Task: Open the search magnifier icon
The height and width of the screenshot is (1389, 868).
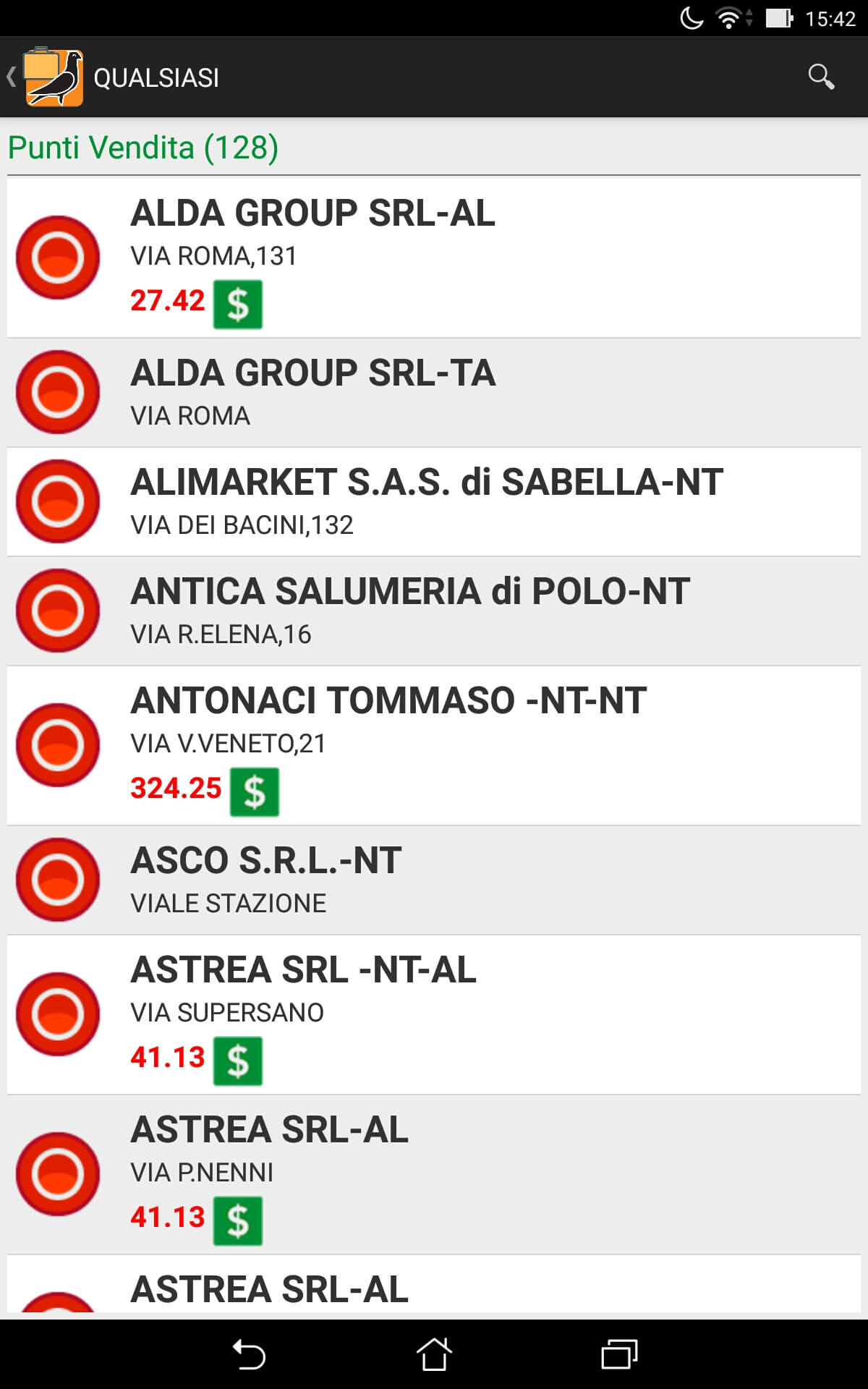Action: (821, 77)
